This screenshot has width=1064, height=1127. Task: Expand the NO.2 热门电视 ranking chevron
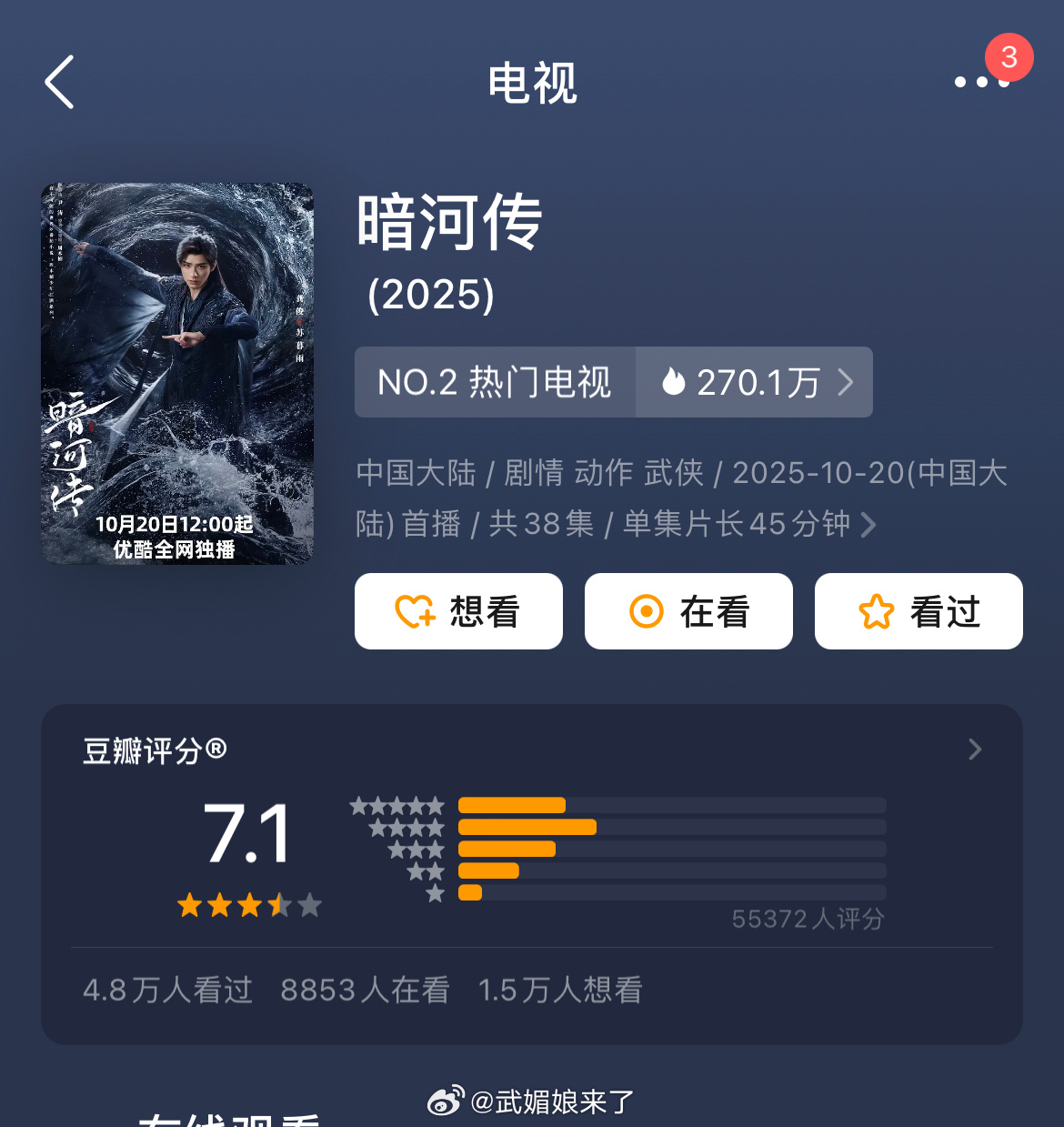click(x=847, y=382)
